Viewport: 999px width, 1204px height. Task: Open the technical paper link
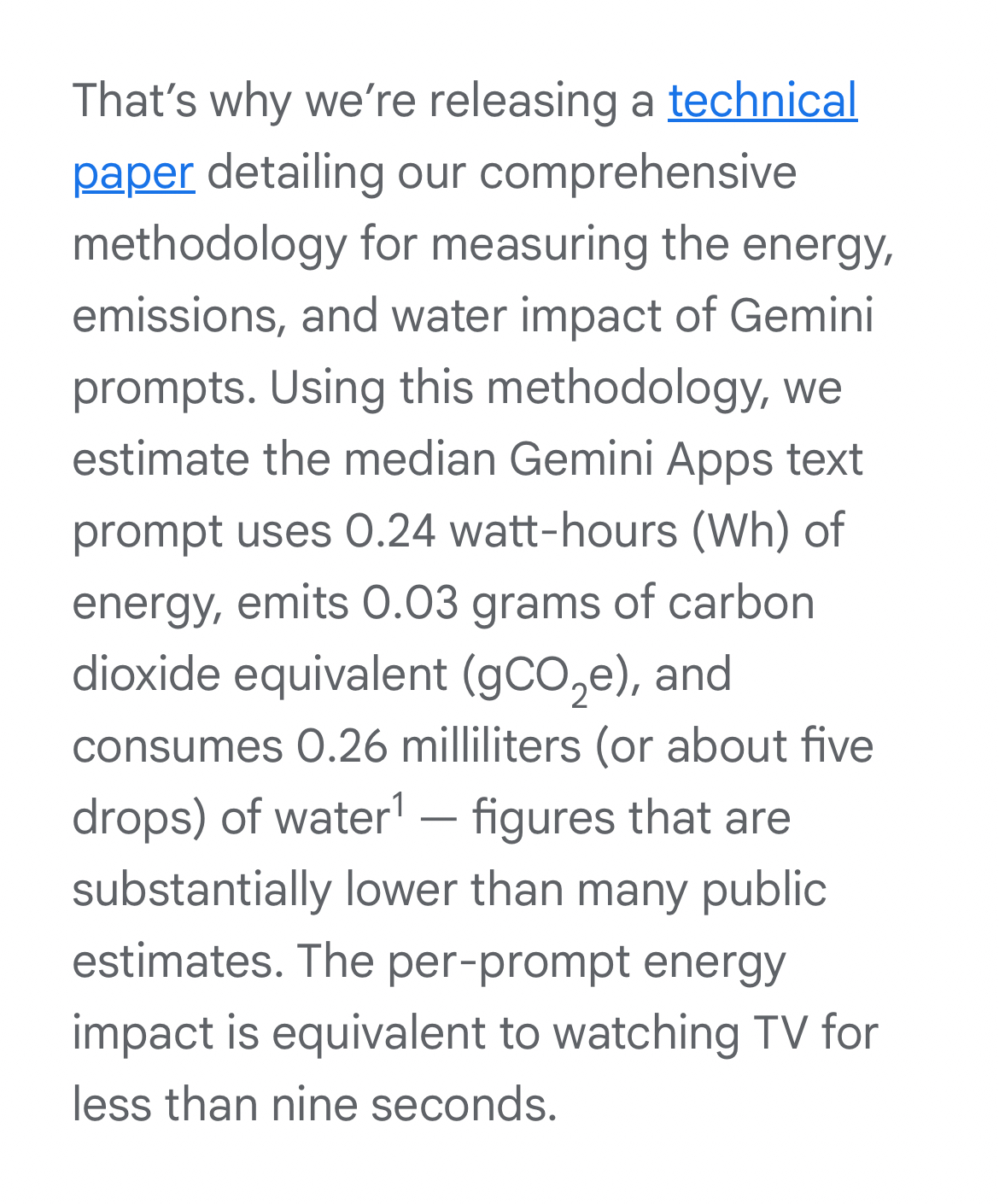pos(762,102)
